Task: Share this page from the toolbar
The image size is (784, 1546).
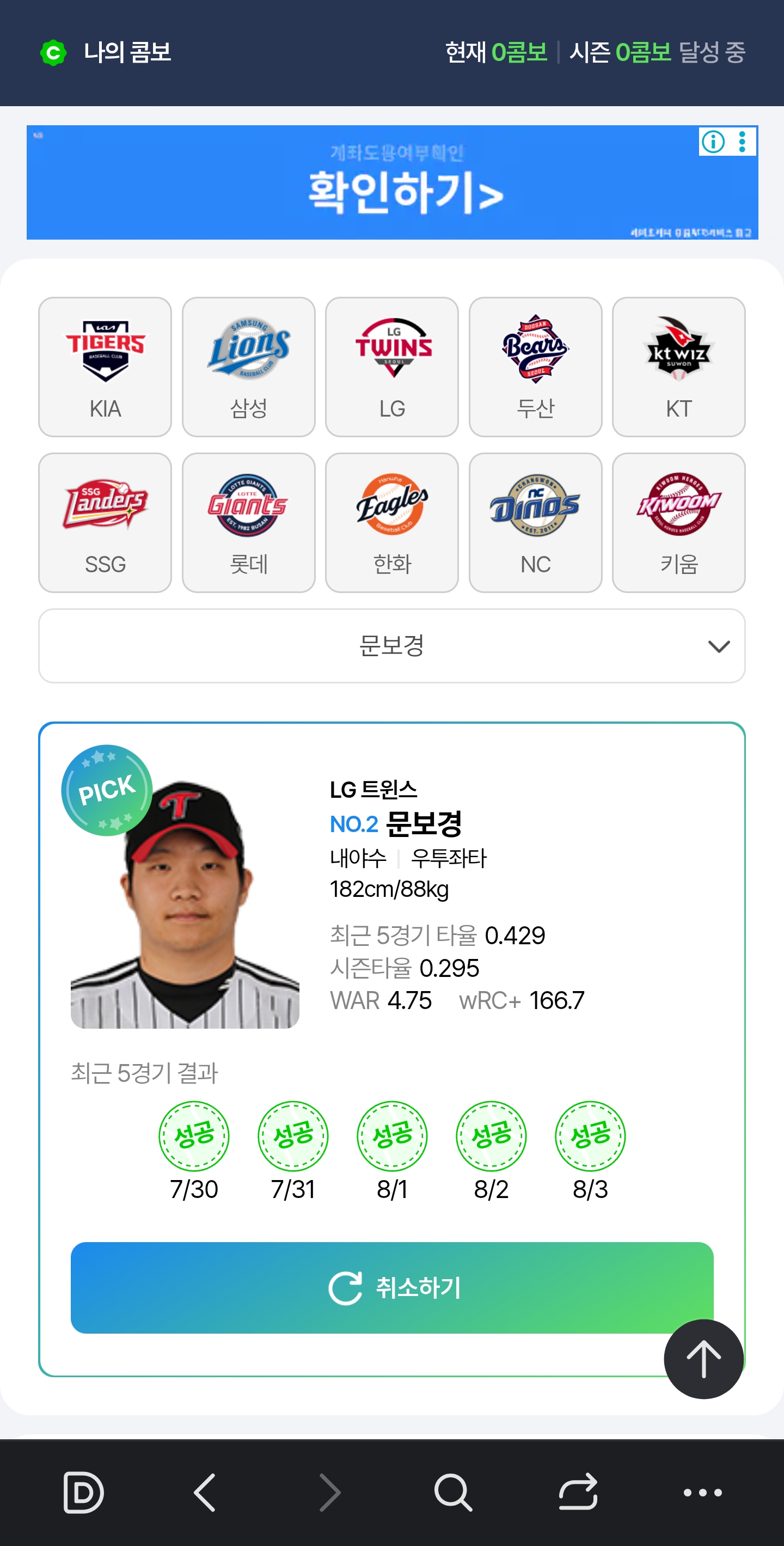Action: [x=578, y=1492]
